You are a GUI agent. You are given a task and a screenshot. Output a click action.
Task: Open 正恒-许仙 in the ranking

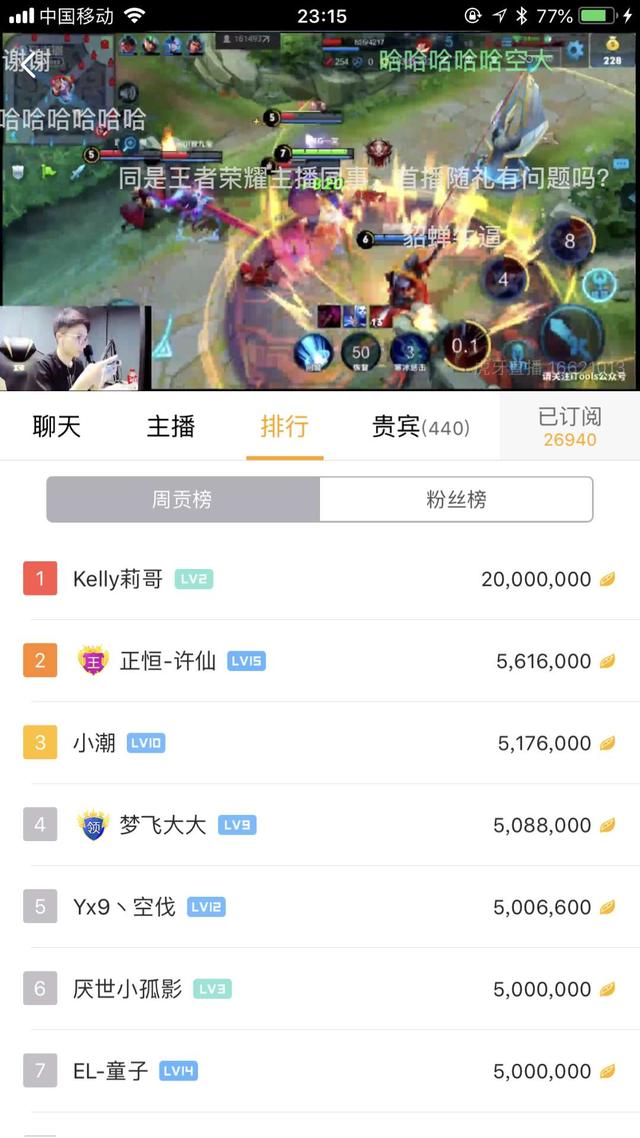pyautogui.click(x=320, y=661)
